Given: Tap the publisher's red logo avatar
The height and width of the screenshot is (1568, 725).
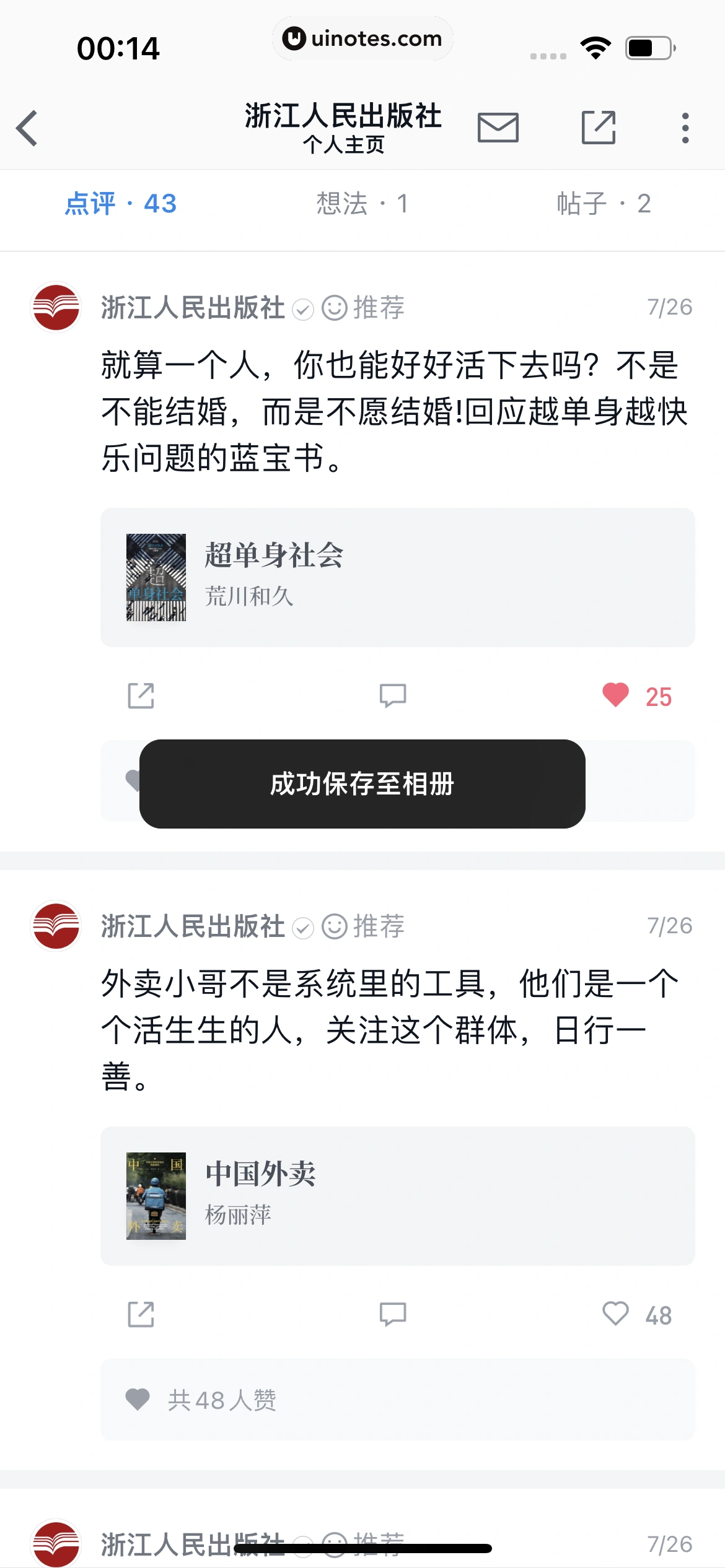Looking at the screenshot, I should pos(56,308).
